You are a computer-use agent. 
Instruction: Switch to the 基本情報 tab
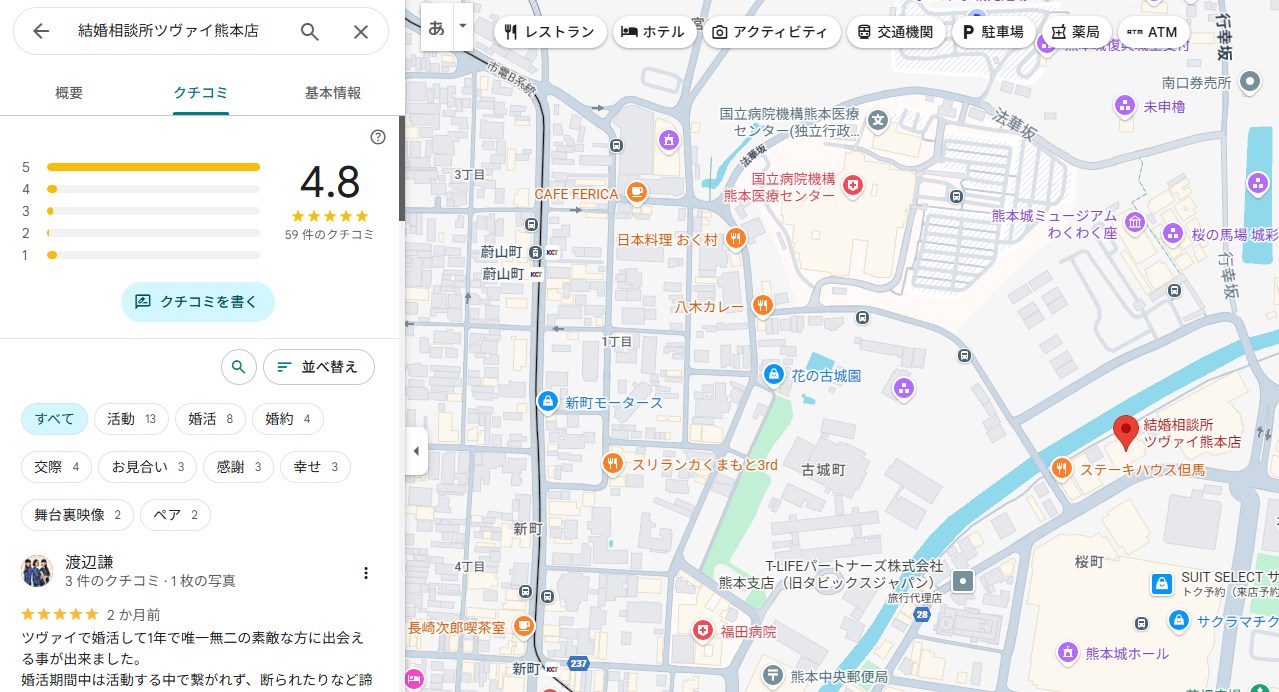tap(332, 93)
